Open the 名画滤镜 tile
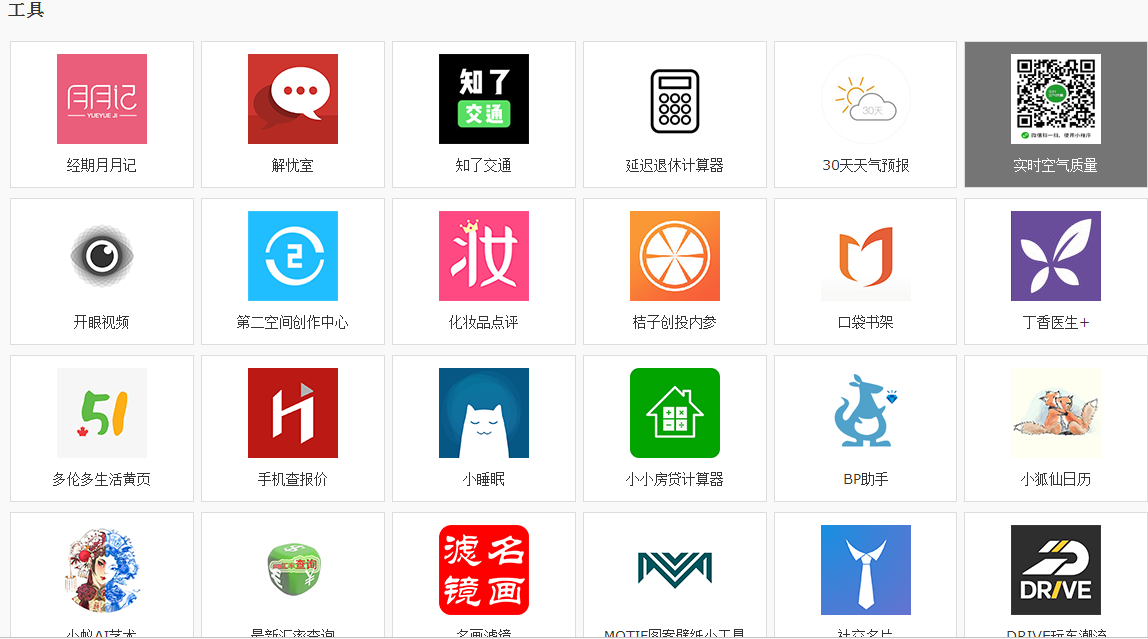The image size is (1148, 639). [484, 575]
